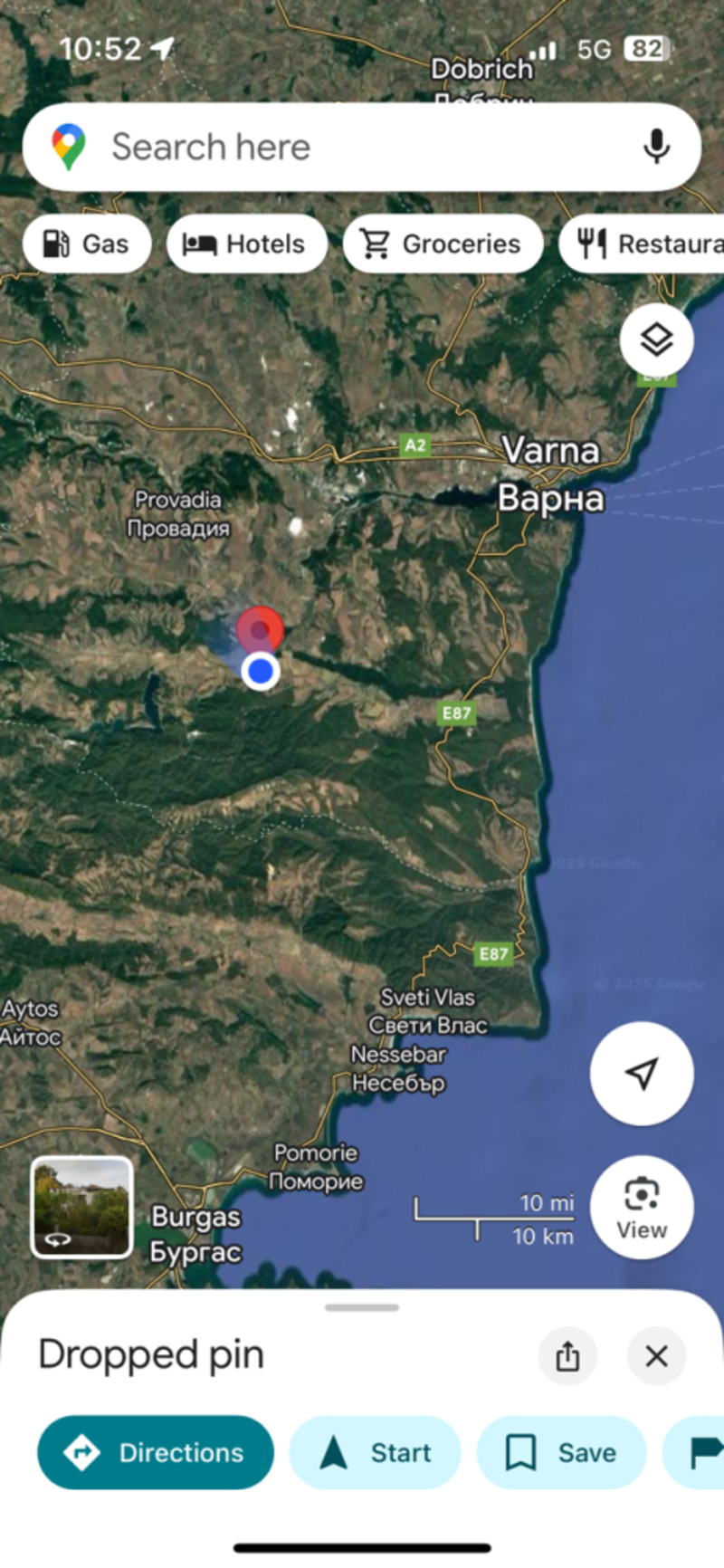Filter map by Hotels
724x1568 pixels.
(x=246, y=244)
